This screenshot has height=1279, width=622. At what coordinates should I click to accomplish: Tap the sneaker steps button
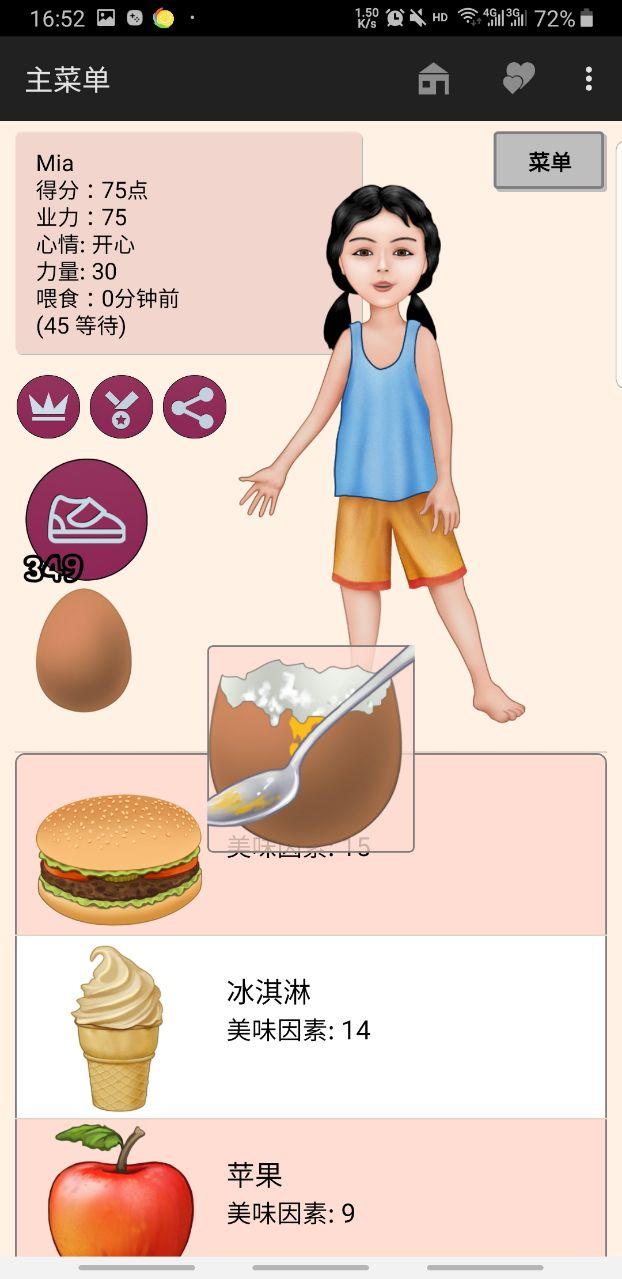click(x=86, y=519)
